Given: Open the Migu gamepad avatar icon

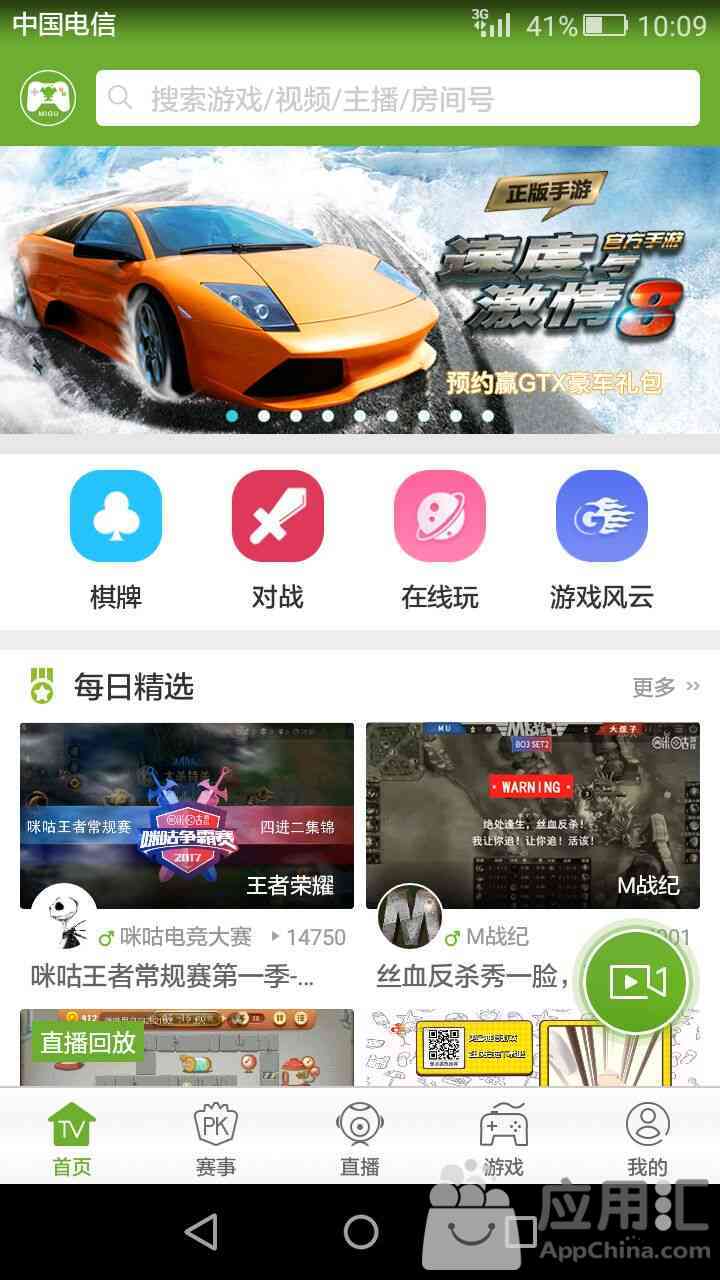Looking at the screenshot, I should pos(48,98).
